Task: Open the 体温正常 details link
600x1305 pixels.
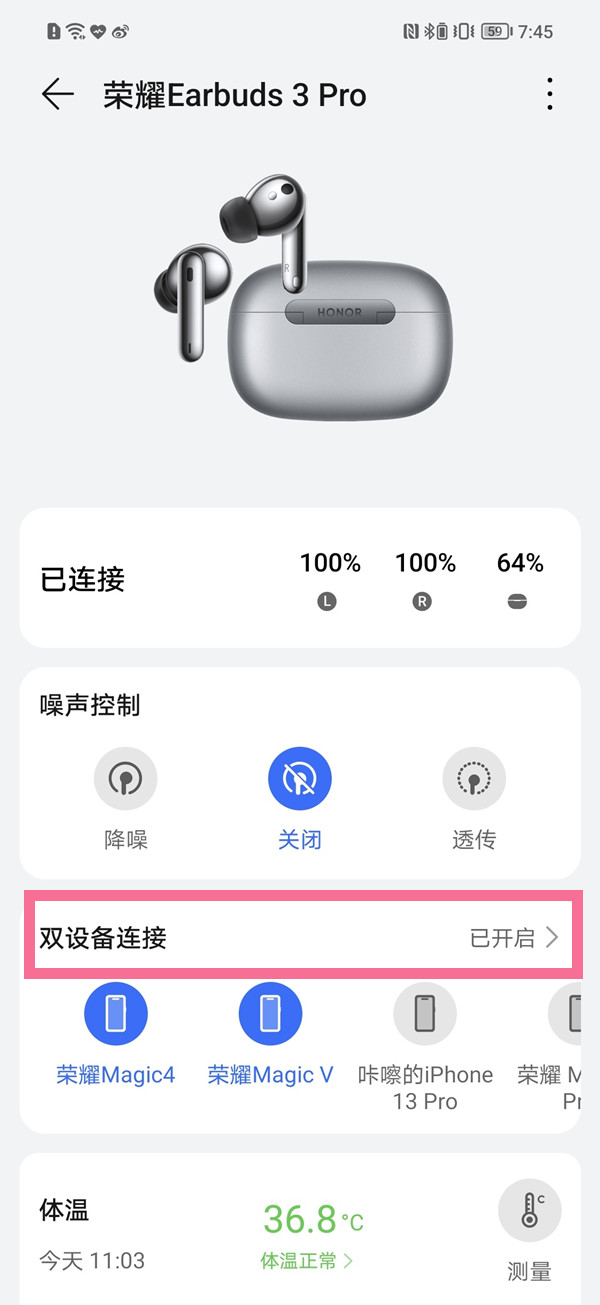Action: (x=306, y=1262)
